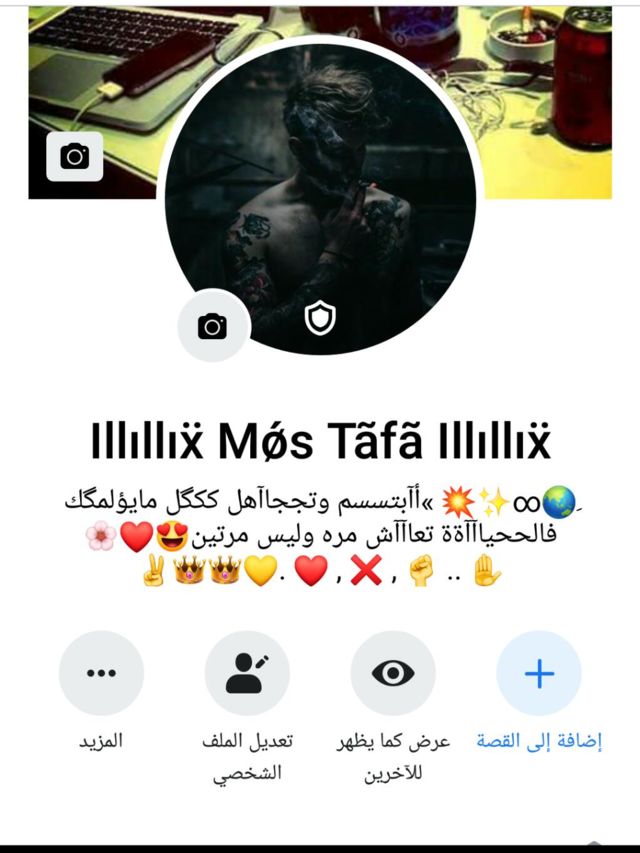Select عرض كما يظهر للآخرين eye button
Image resolution: width=640 pixels, height=853 pixels.
point(393,673)
